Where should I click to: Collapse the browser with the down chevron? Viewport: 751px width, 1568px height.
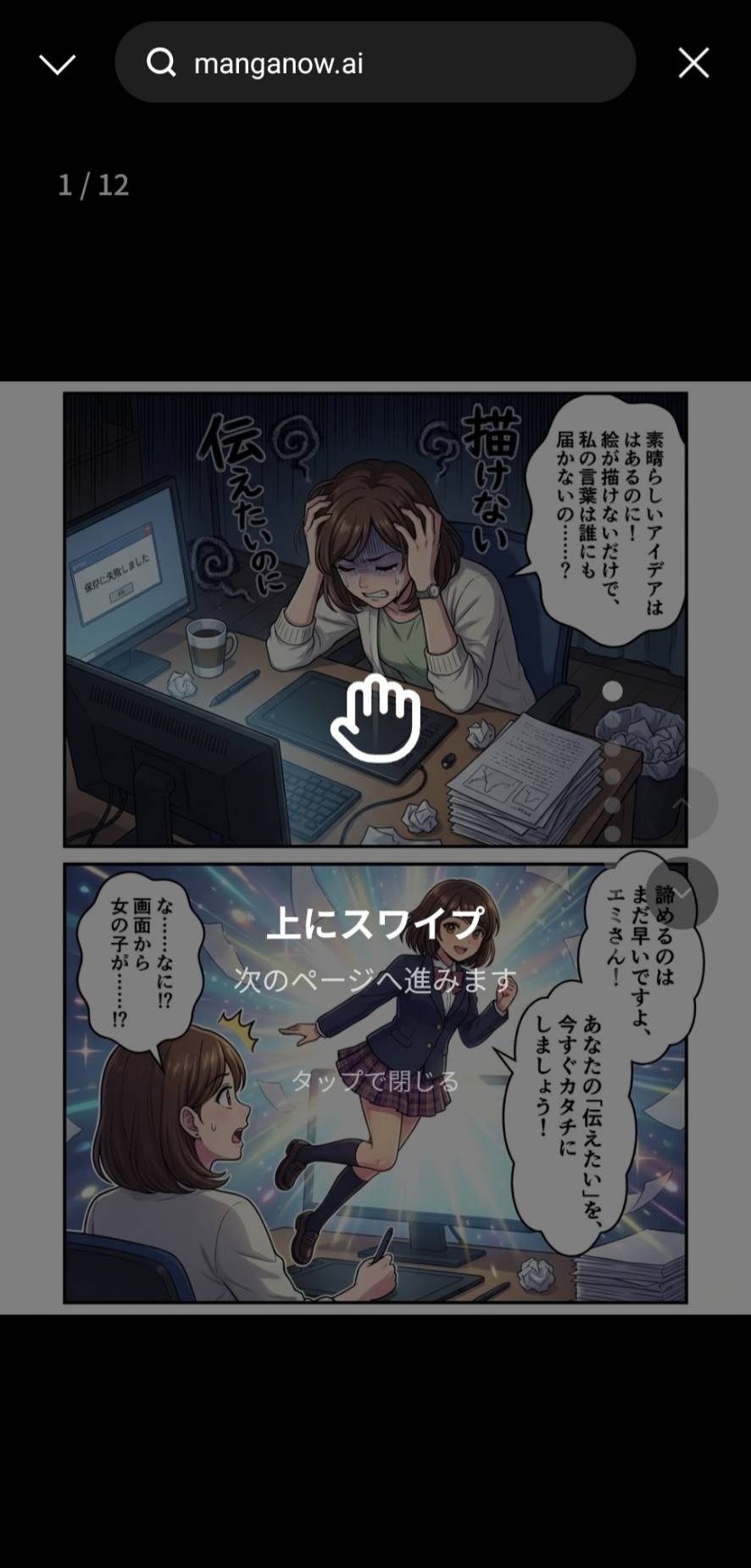[x=58, y=64]
